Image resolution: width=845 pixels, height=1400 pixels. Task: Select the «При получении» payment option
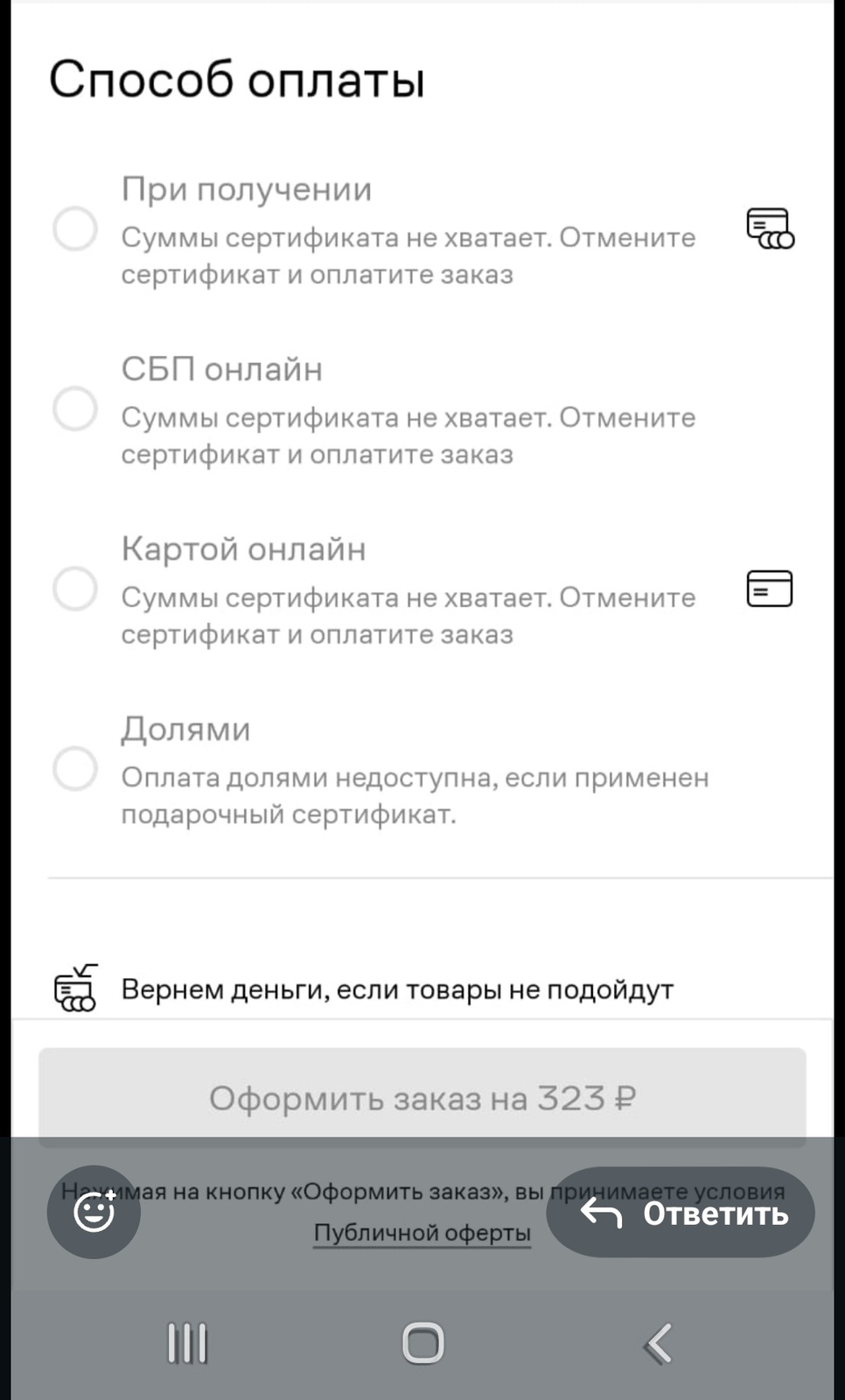(x=75, y=229)
